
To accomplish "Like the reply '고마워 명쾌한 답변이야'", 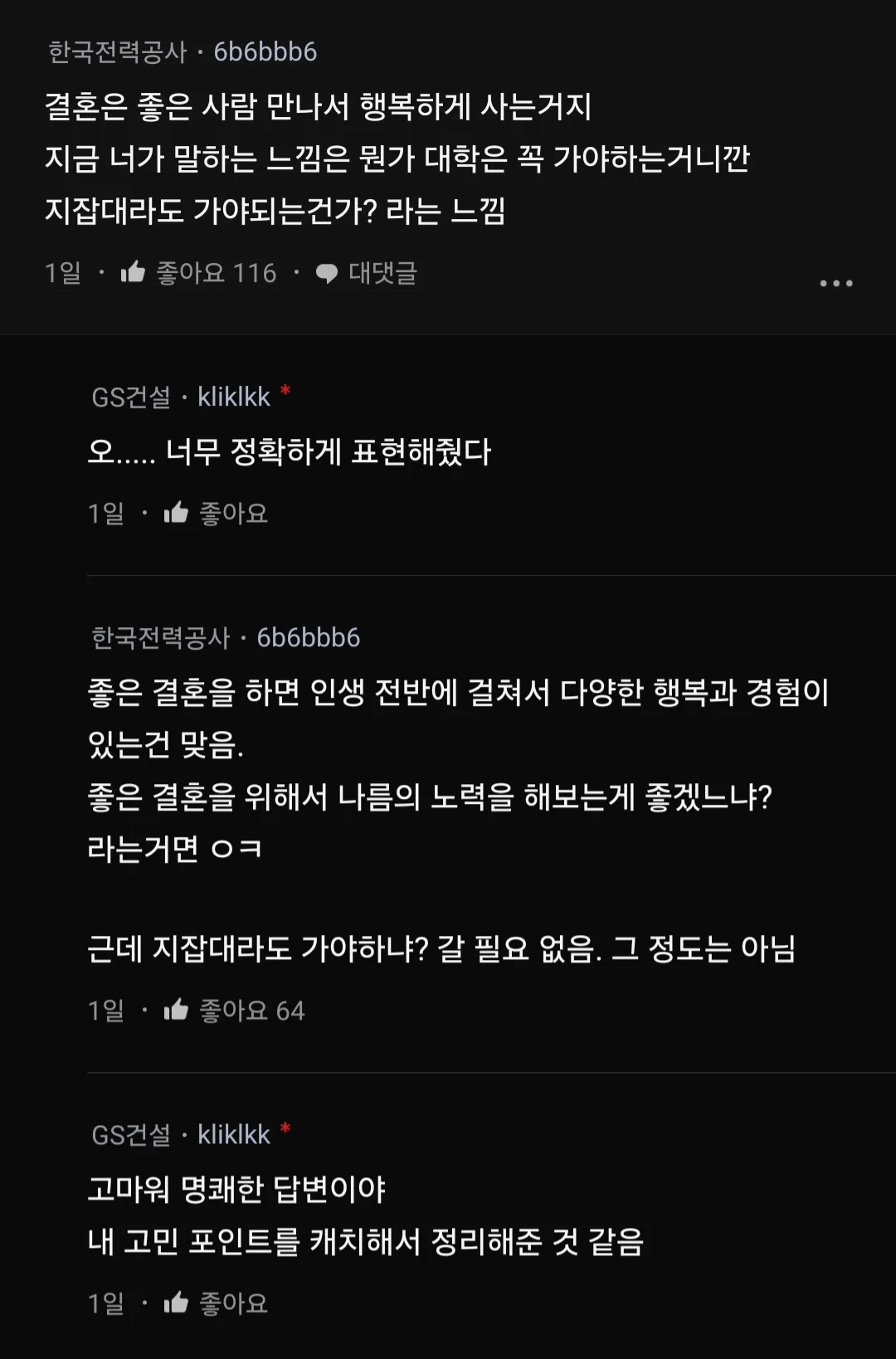I will 176,1303.
